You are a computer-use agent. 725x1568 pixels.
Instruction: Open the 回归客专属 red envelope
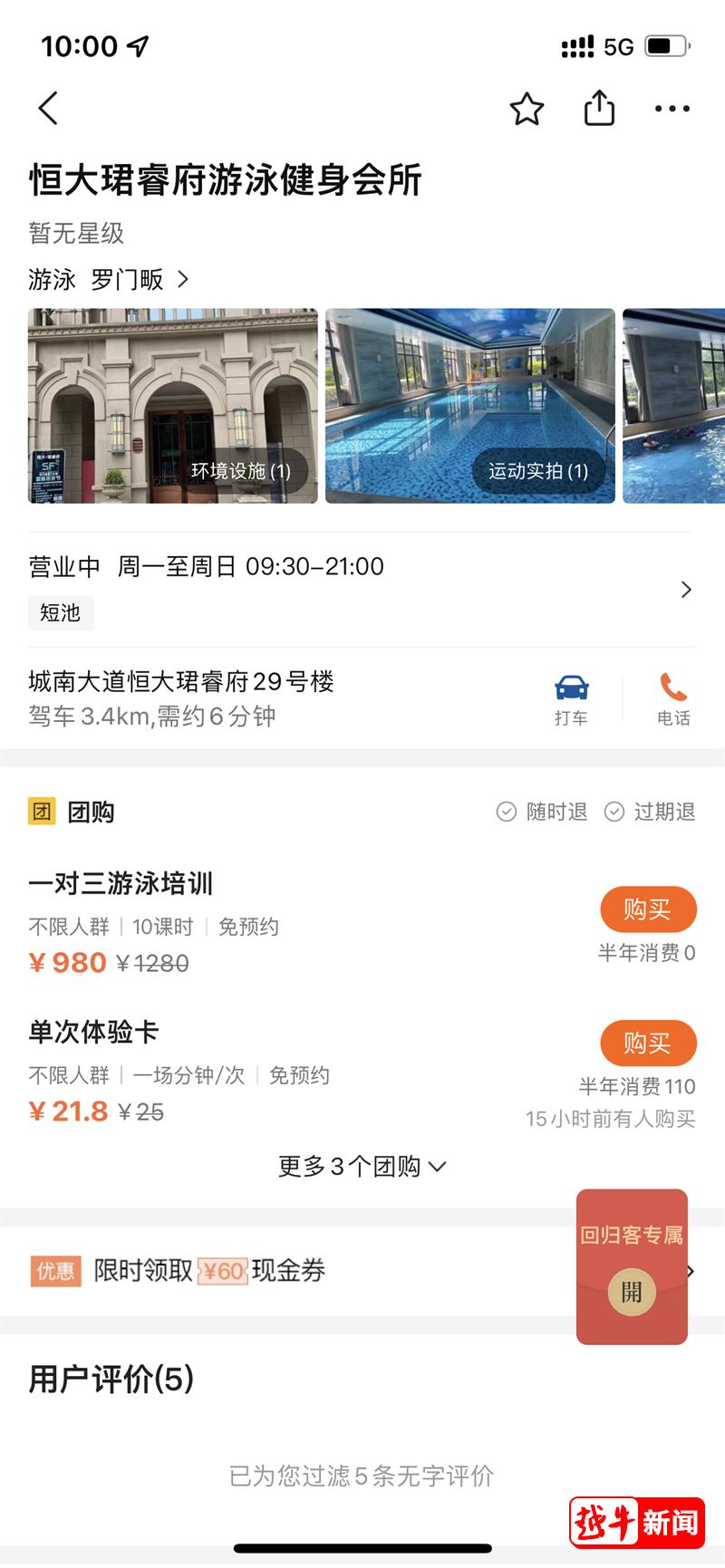coord(632,1267)
